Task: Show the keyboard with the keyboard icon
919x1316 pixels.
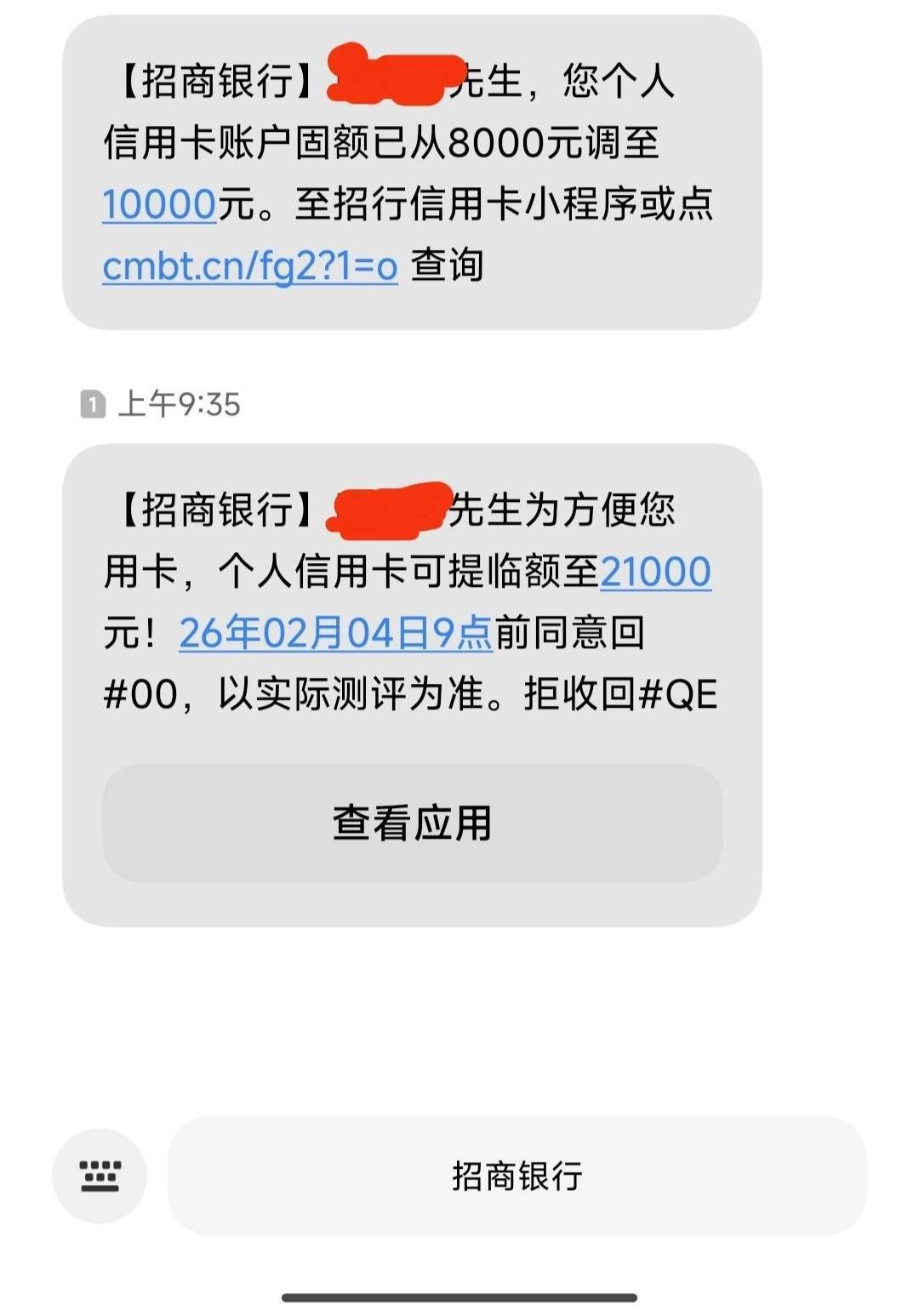Action: [x=100, y=1176]
